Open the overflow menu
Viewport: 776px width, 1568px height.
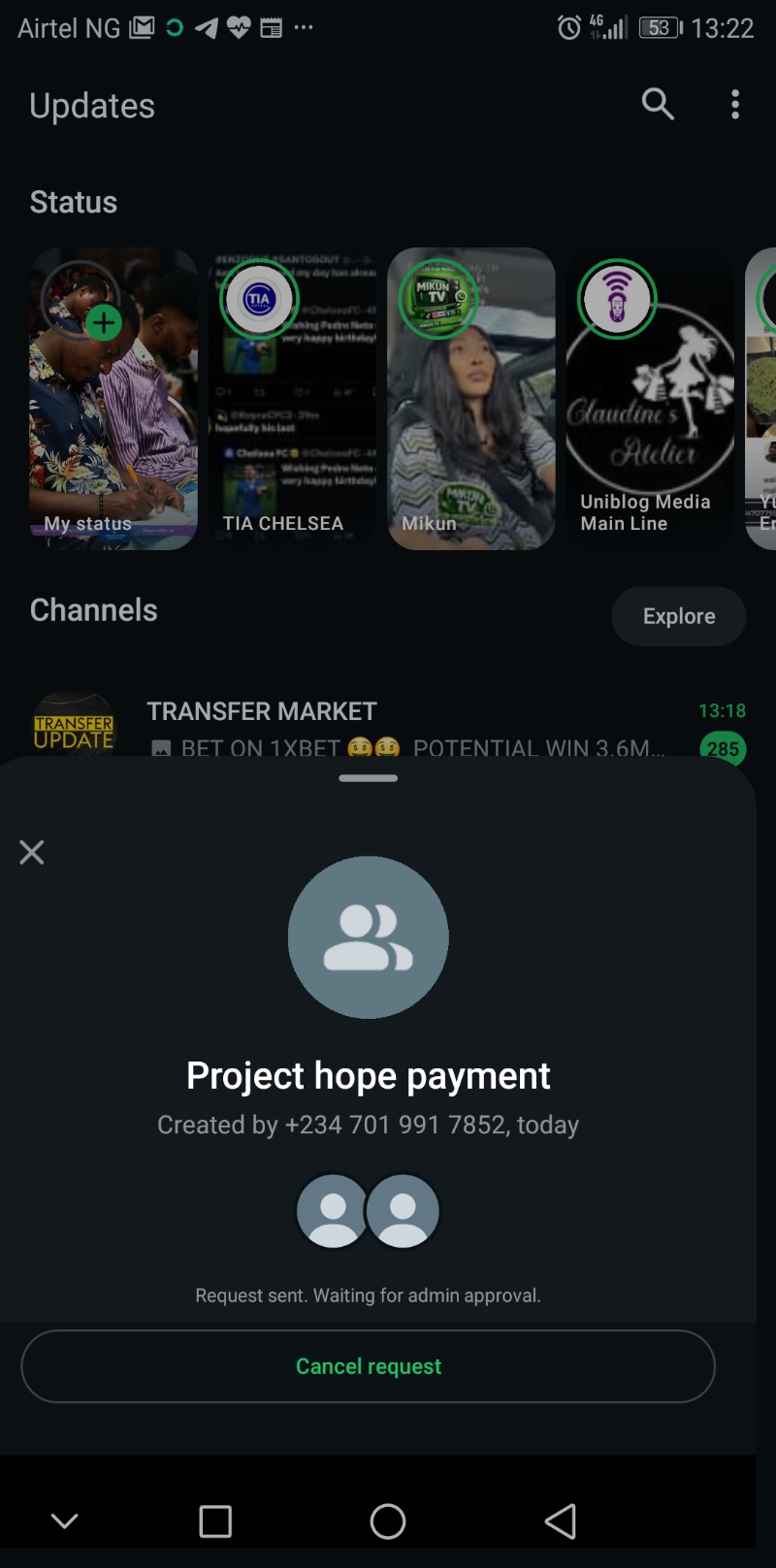coord(735,104)
